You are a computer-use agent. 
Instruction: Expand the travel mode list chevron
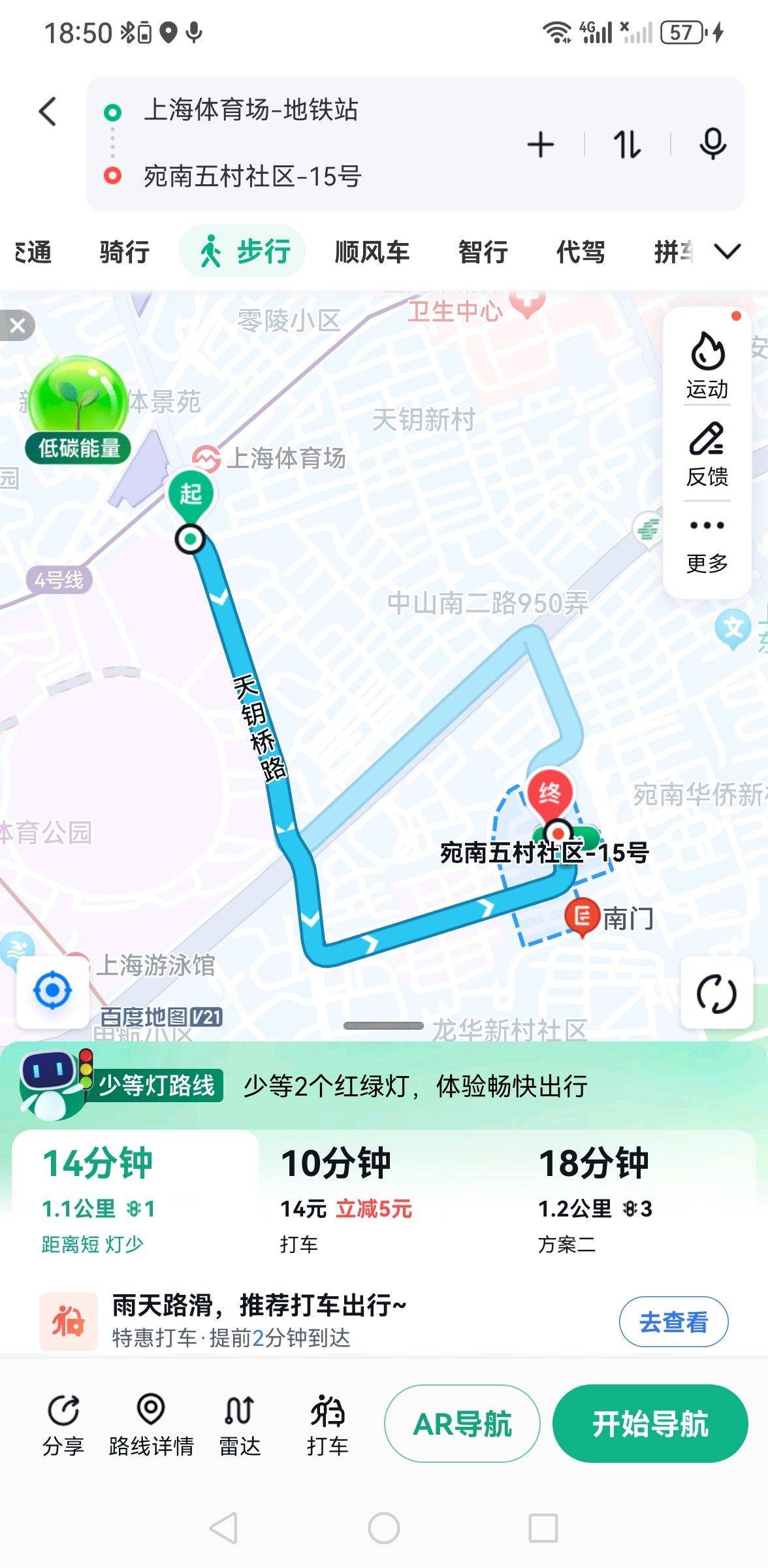point(727,252)
